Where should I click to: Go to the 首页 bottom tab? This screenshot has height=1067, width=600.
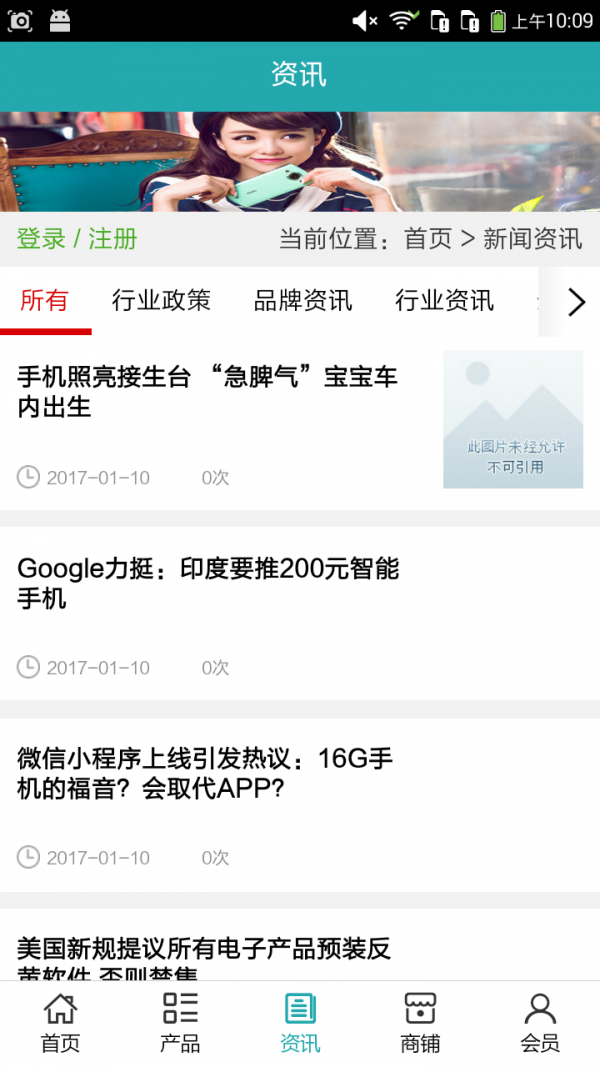tap(60, 1023)
